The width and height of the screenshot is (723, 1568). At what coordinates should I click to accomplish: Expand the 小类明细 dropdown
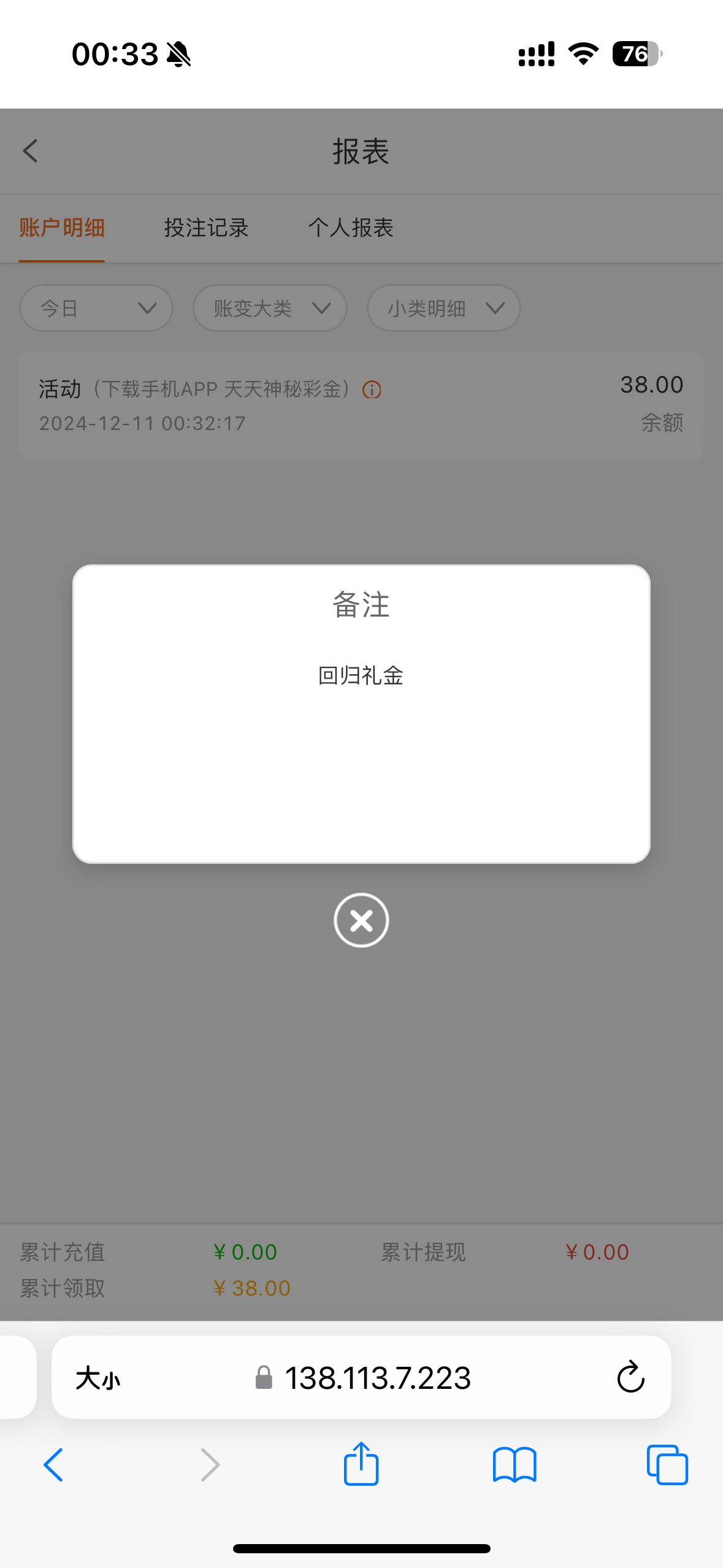pyautogui.click(x=443, y=308)
